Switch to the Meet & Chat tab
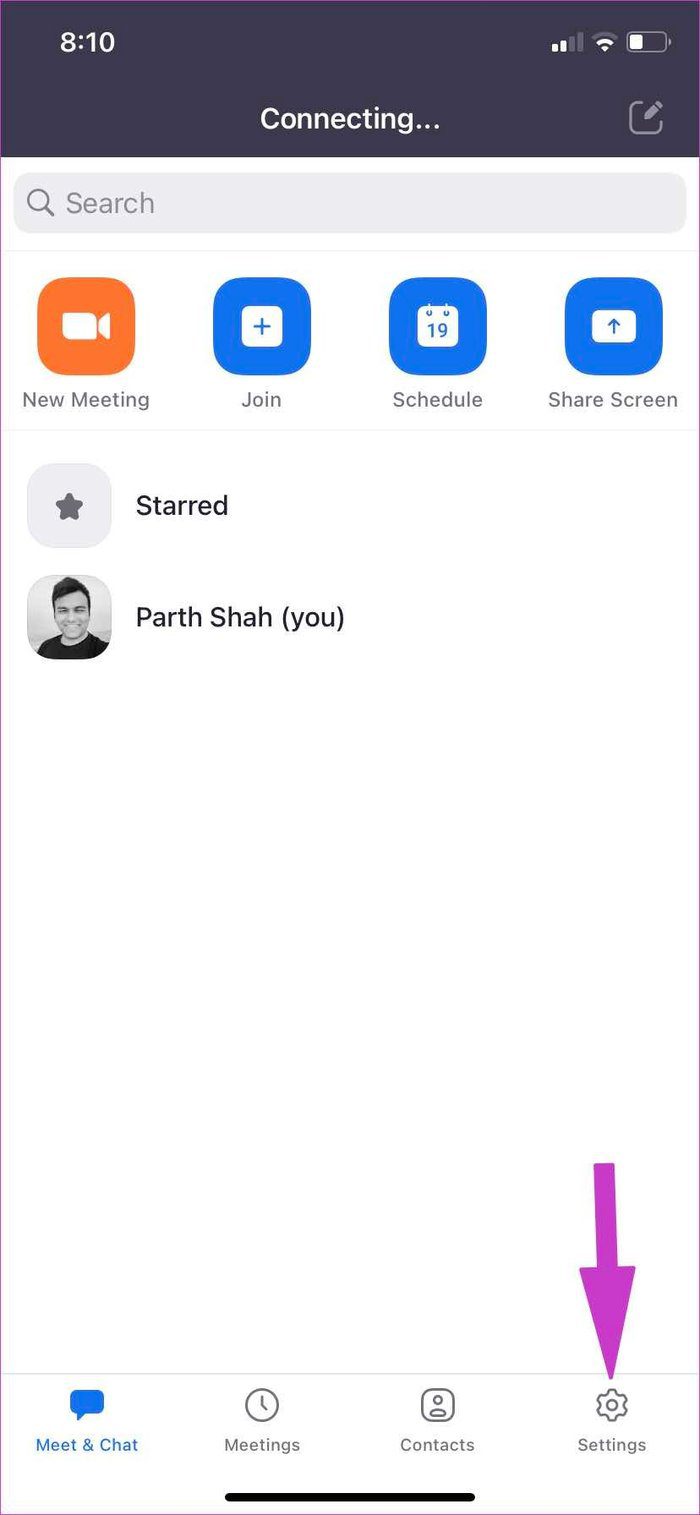This screenshot has height=1515, width=700. tap(87, 1421)
